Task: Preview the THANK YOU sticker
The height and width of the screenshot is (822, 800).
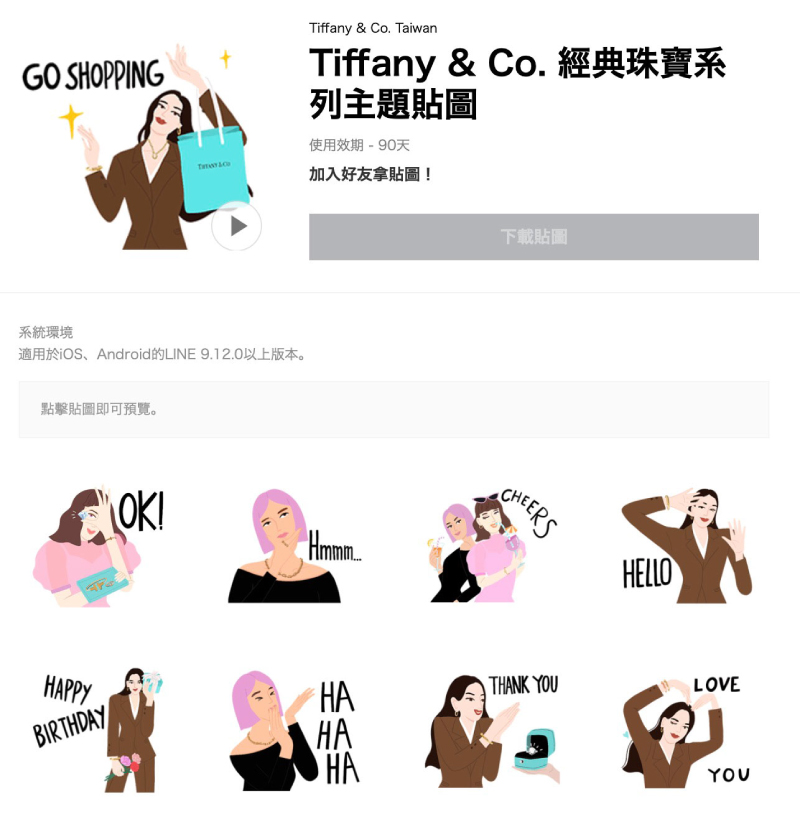Action: coord(492,728)
